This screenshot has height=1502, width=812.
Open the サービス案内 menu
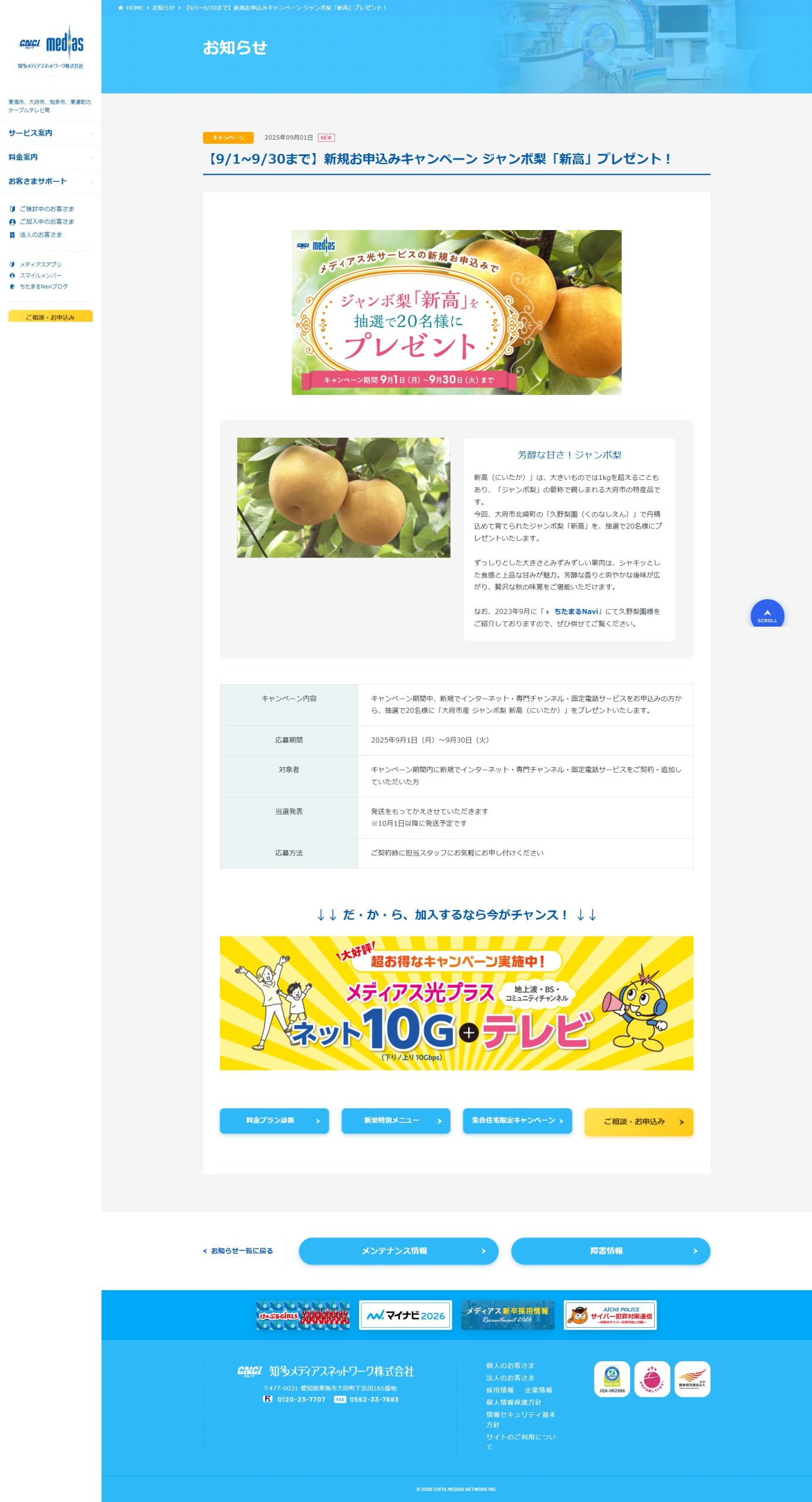[x=31, y=133]
